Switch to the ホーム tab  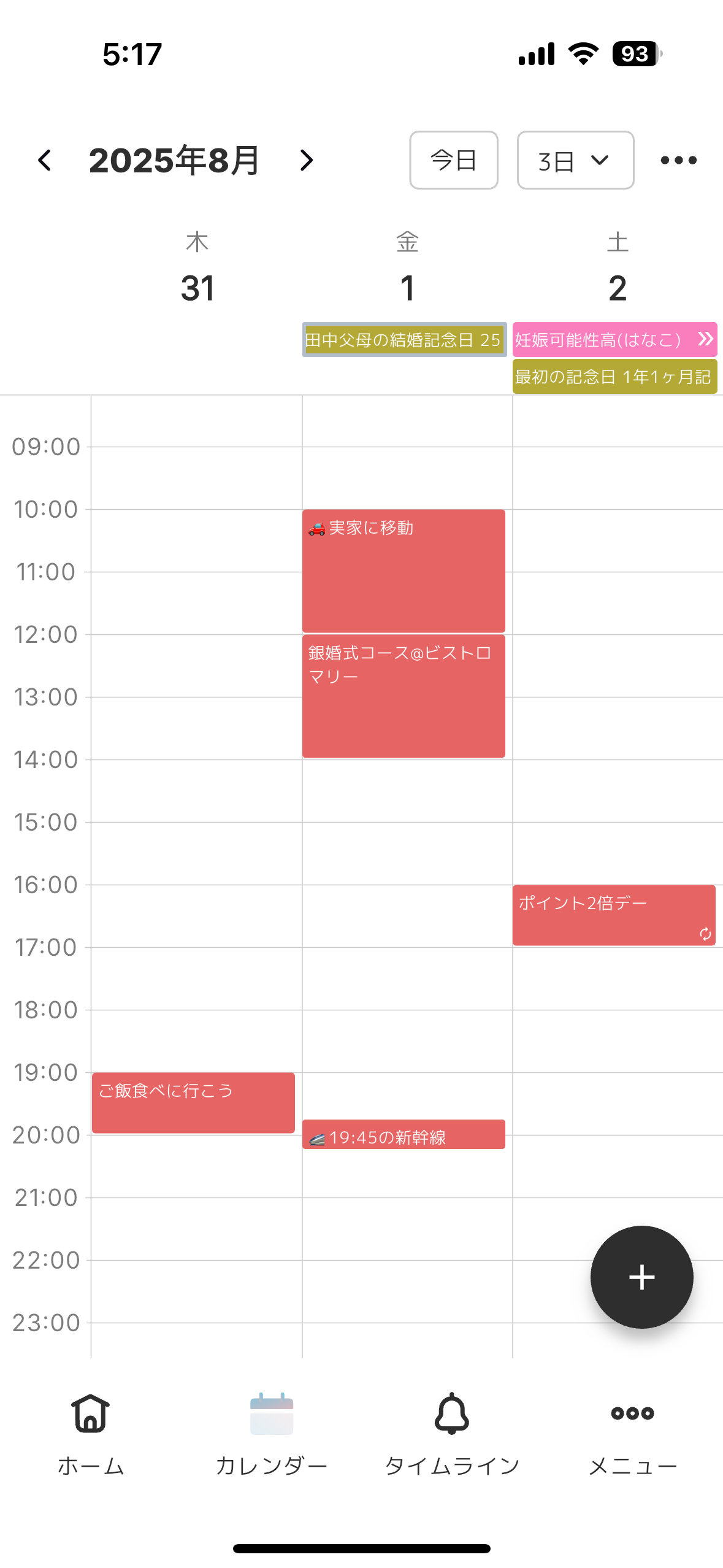pos(91,1435)
